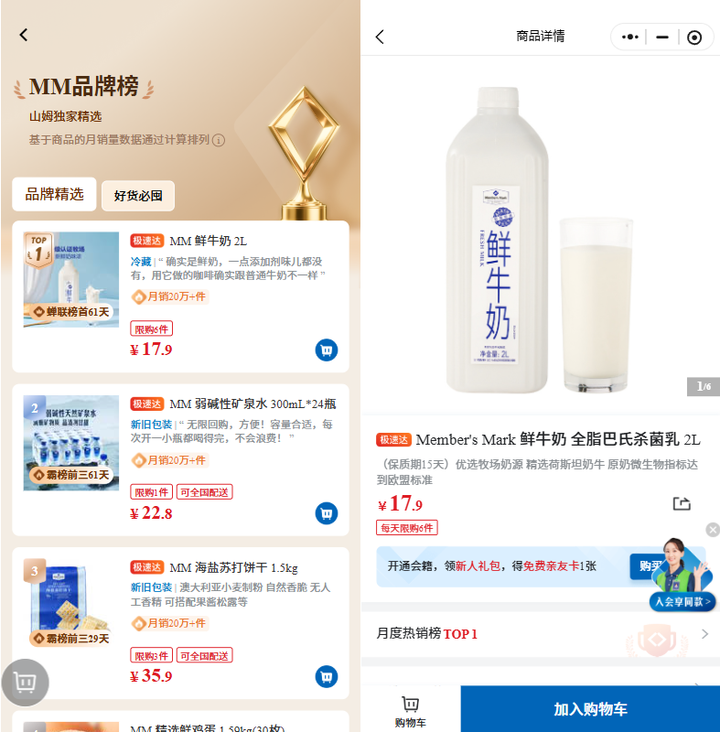Image resolution: width=720 pixels, height=732 pixels.
Task: Add MM 鲜牛奶 2L to cart
Action: point(326,350)
